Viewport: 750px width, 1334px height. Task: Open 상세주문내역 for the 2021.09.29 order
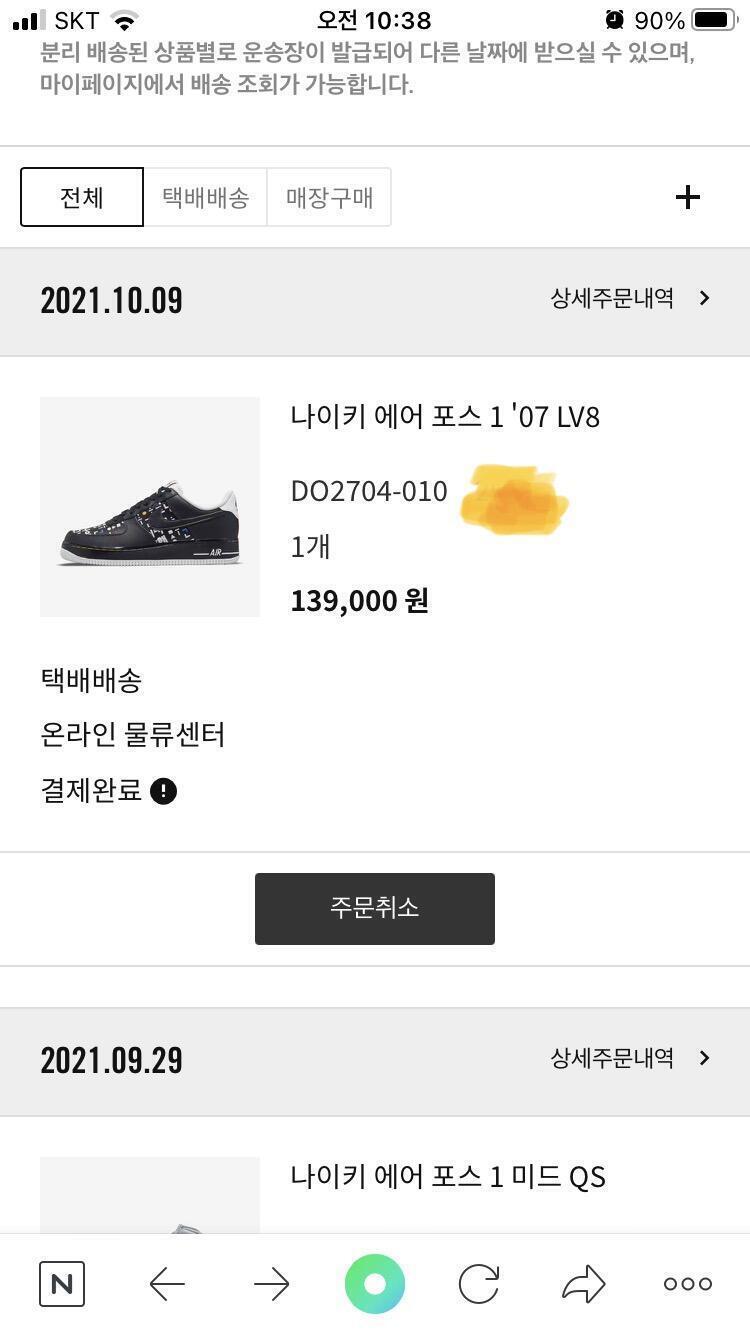coord(630,1058)
